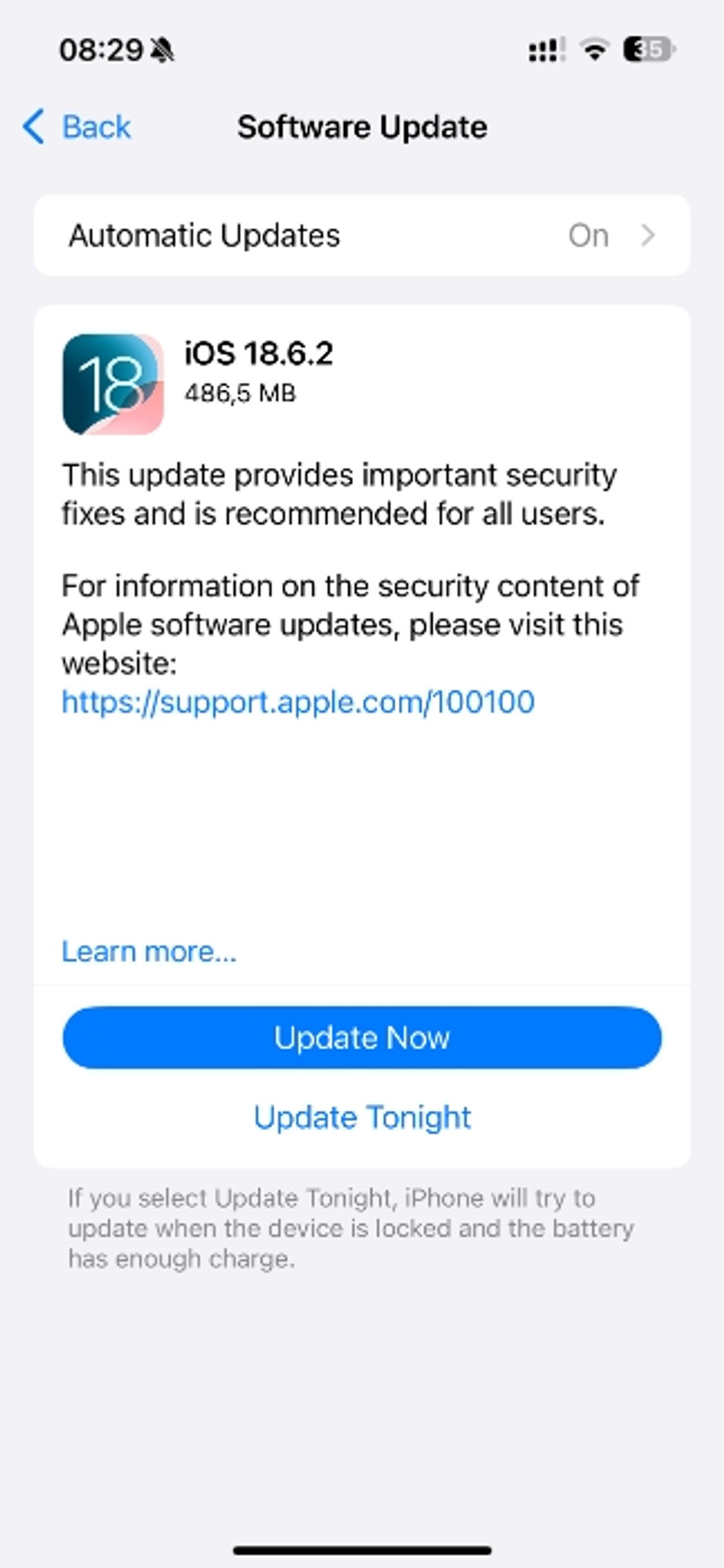This screenshot has height=1568, width=724.
Task: Open the Automatic Updates settings row
Action: pos(362,235)
